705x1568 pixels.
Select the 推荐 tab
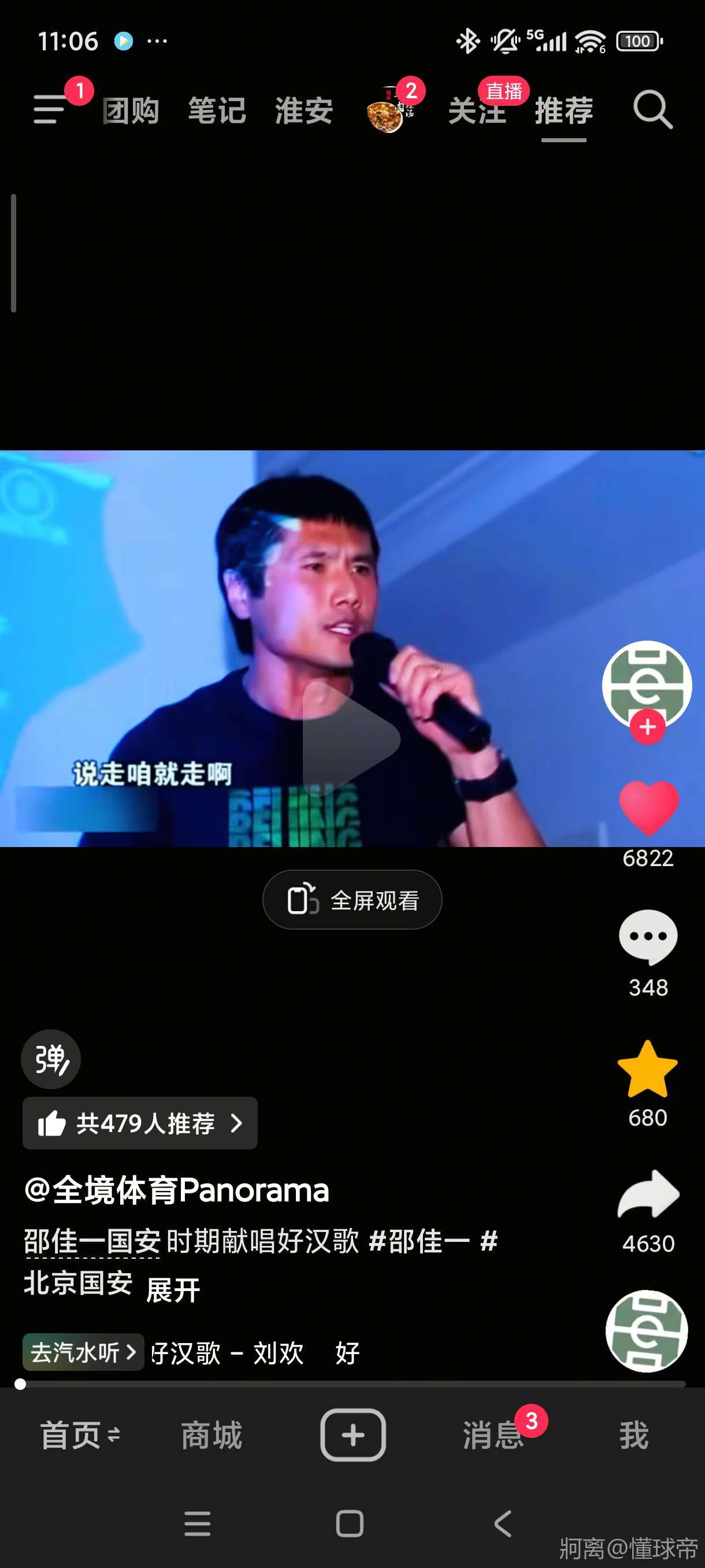pyautogui.click(x=564, y=111)
